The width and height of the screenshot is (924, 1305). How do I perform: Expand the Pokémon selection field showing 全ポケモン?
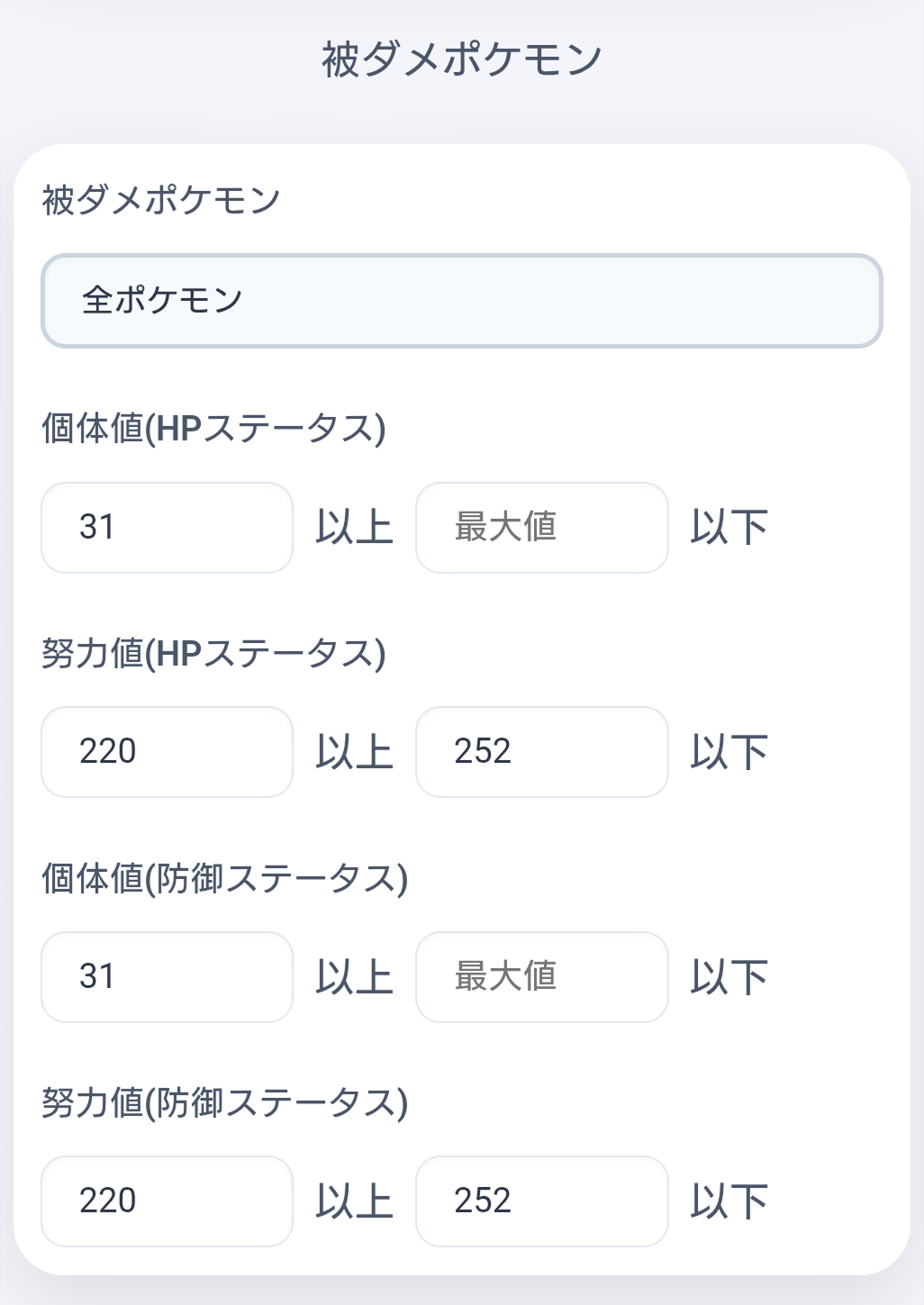click(x=461, y=301)
